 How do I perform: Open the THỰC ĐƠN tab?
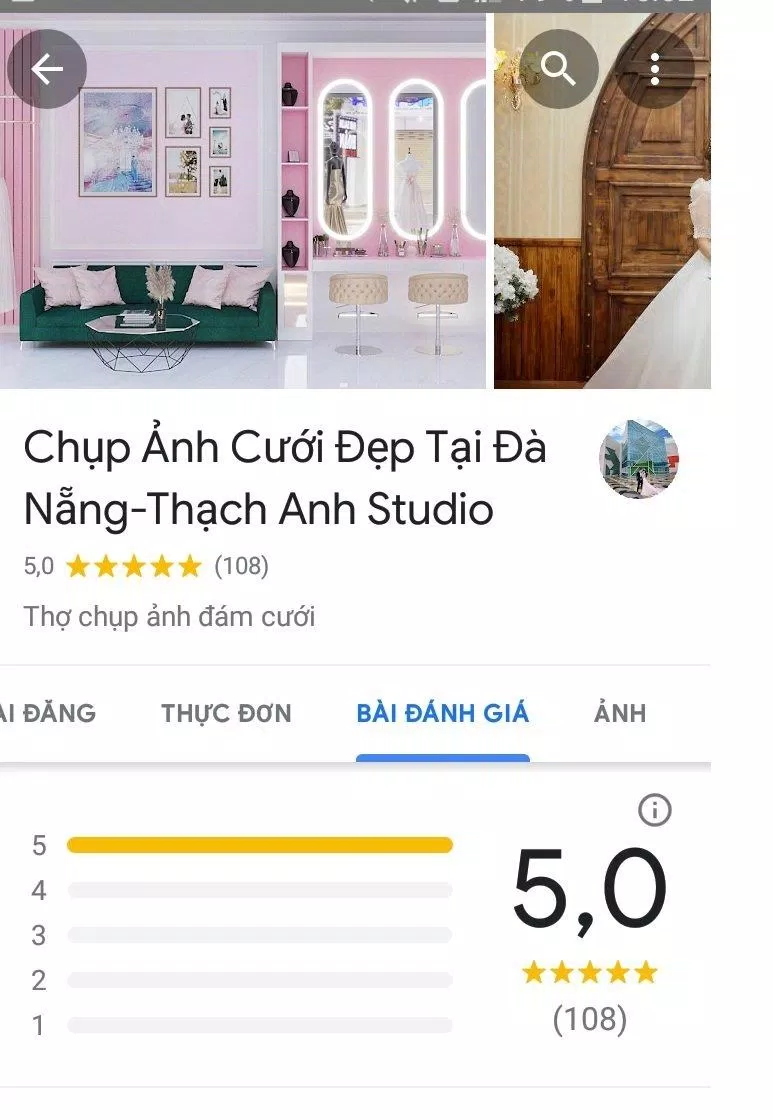point(225,713)
